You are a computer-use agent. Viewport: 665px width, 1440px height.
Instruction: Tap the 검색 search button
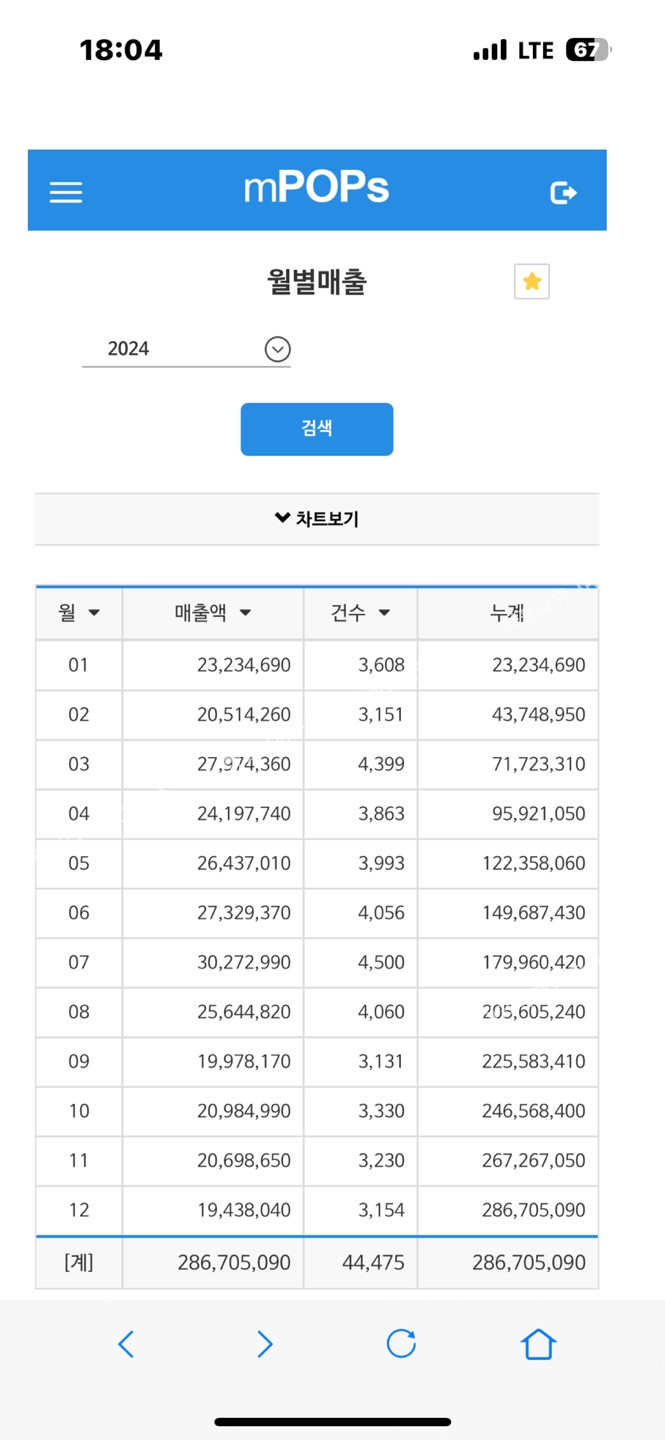point(317,429)
